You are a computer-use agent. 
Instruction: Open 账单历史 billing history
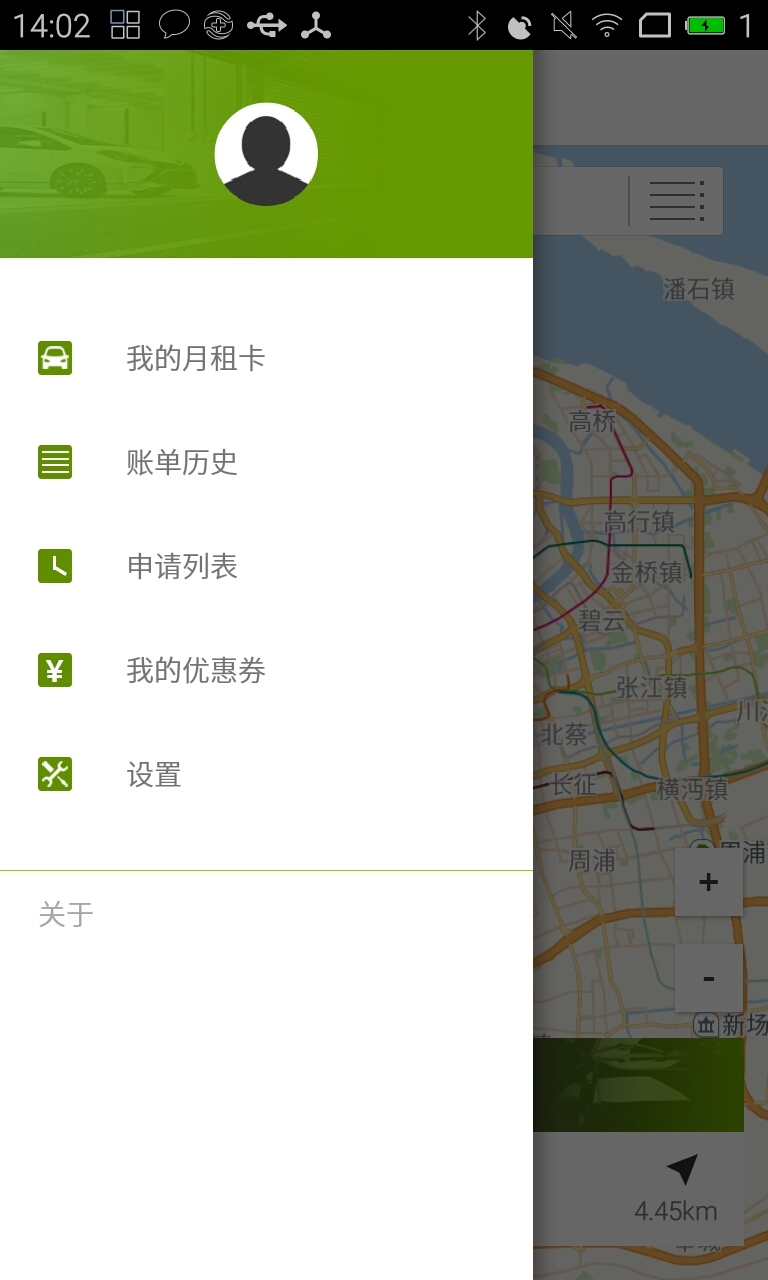pos(266,462)
